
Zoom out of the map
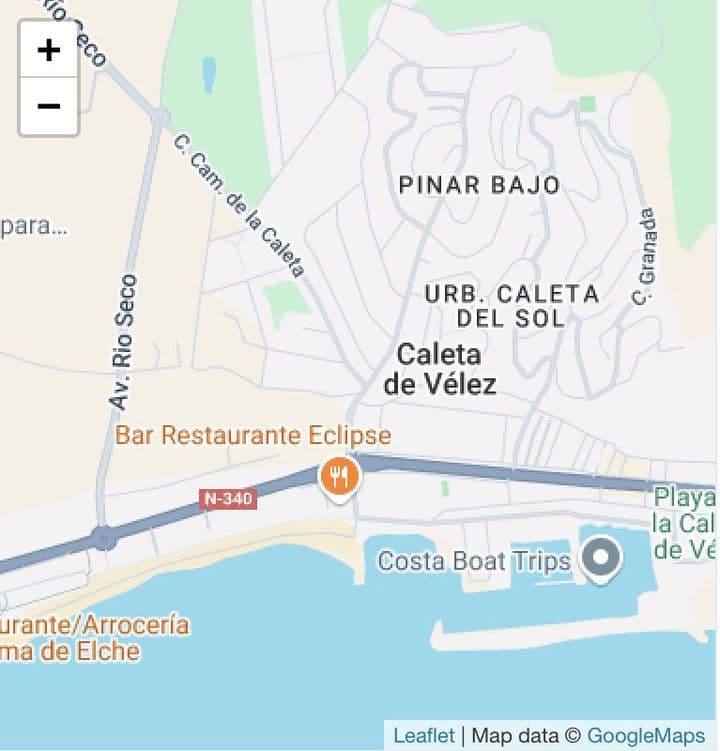click(x=48, y=106)
